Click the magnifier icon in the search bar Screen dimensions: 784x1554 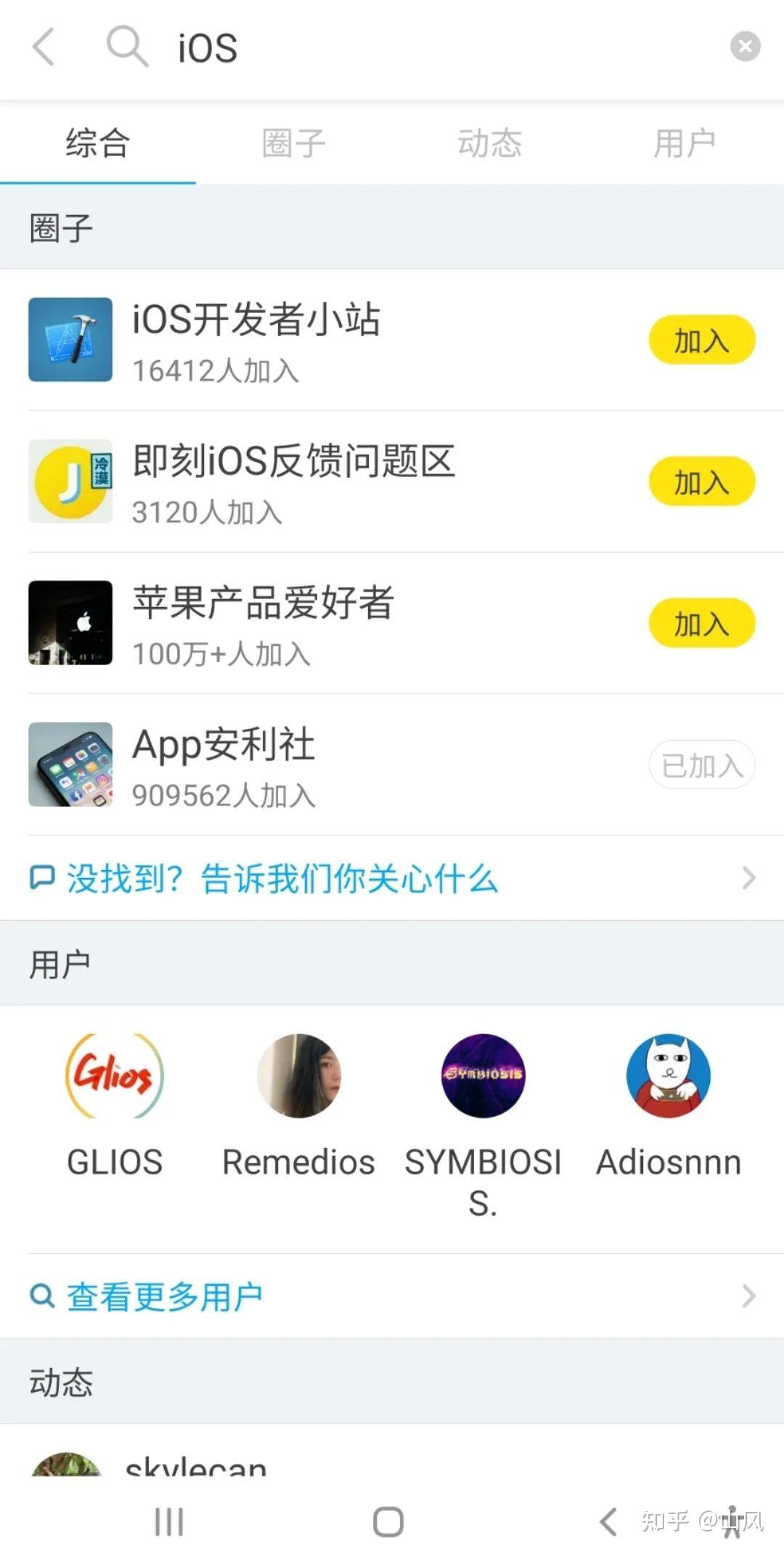point(127,46)
